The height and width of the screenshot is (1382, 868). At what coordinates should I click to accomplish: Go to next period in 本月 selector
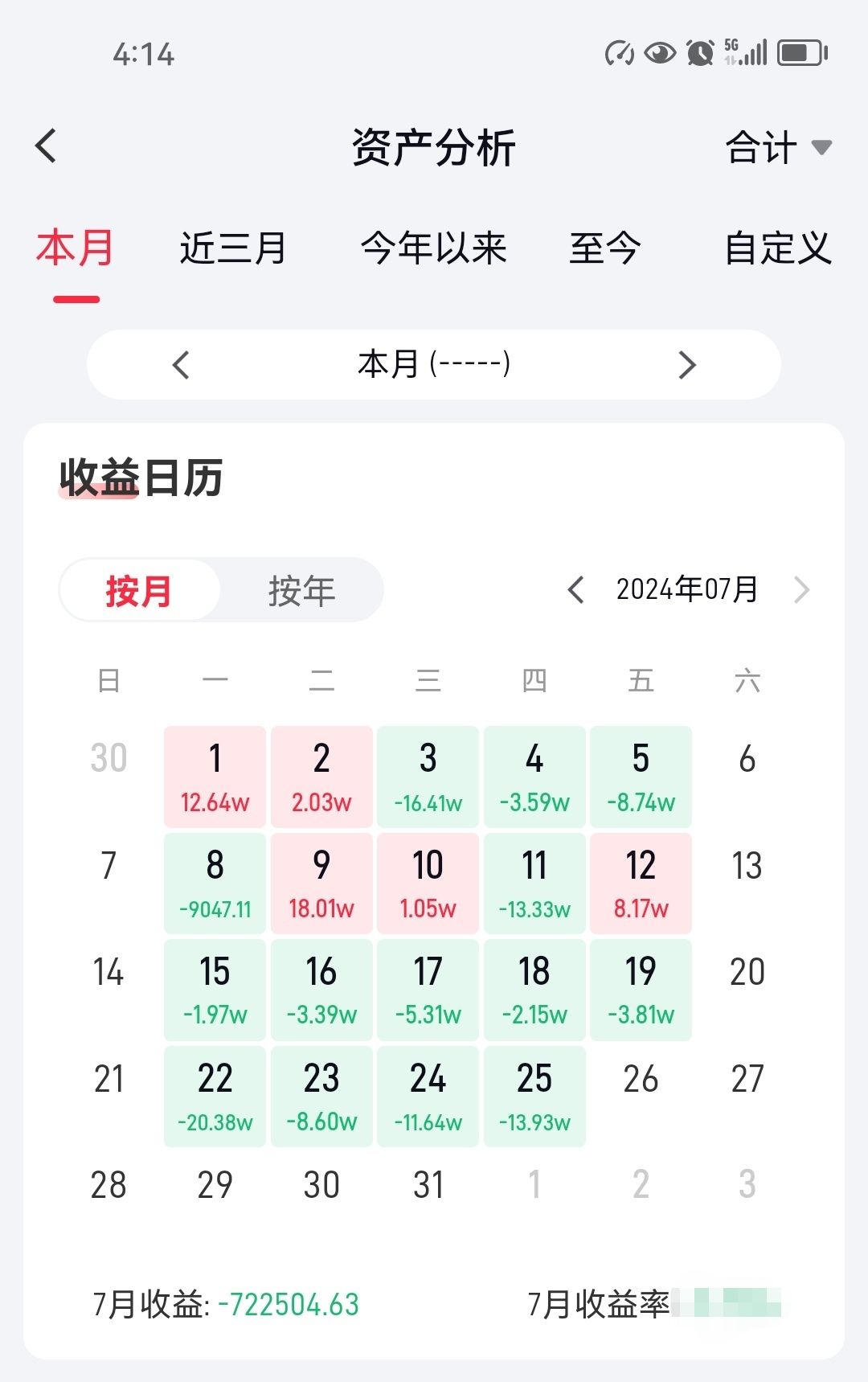point(686,365)
